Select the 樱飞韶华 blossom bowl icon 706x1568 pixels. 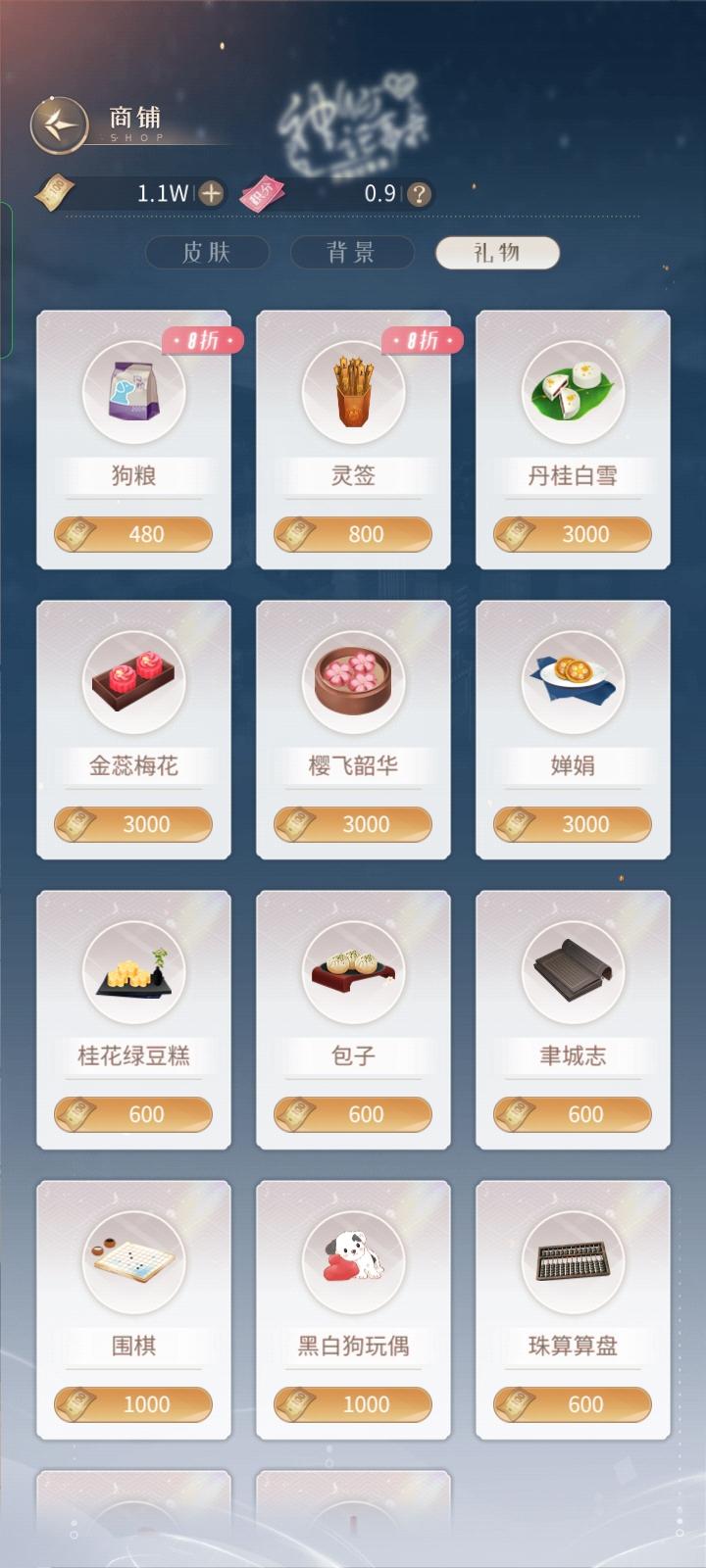352,679
